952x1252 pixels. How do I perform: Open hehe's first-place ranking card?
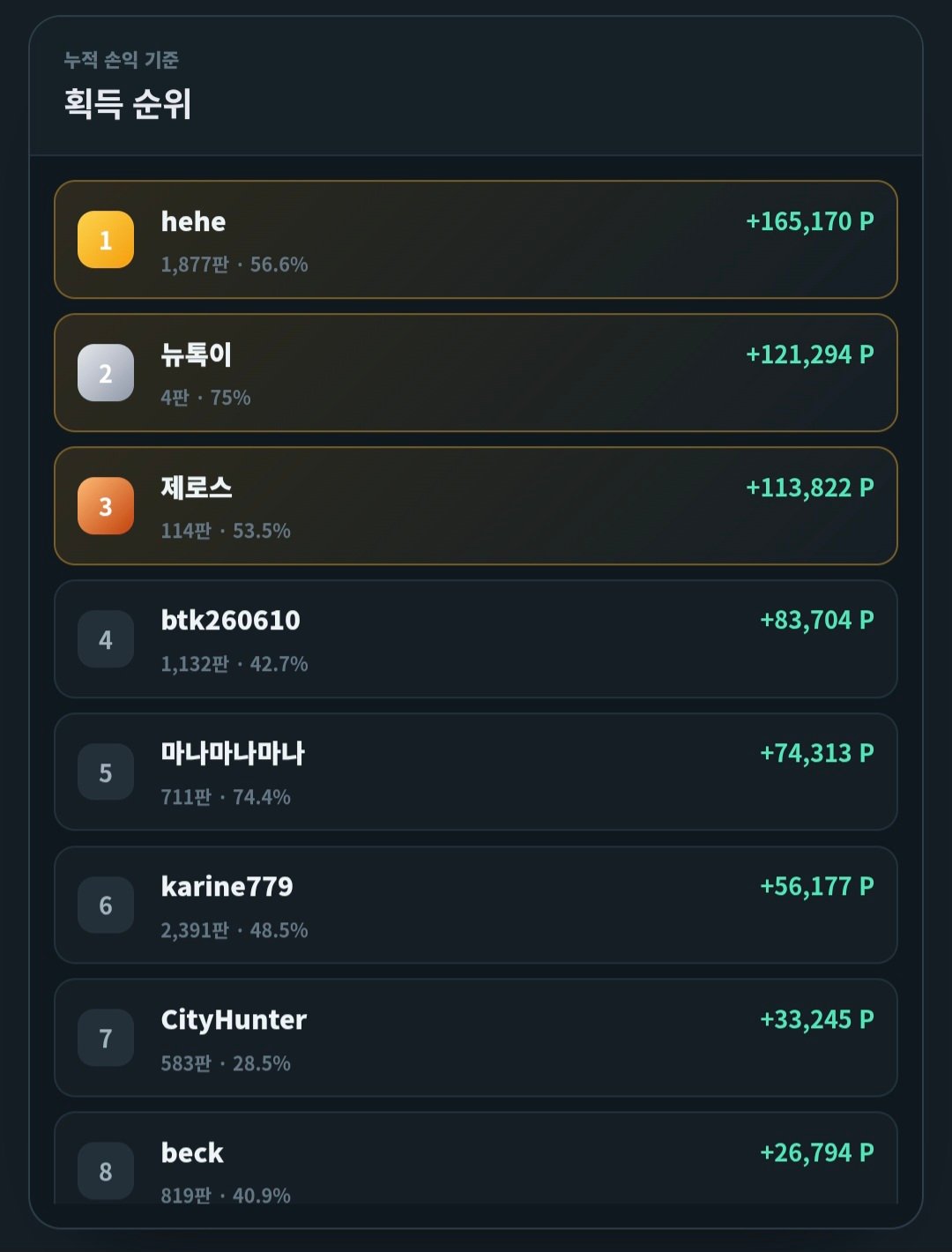pyautogui.click(x=476, y=240)
